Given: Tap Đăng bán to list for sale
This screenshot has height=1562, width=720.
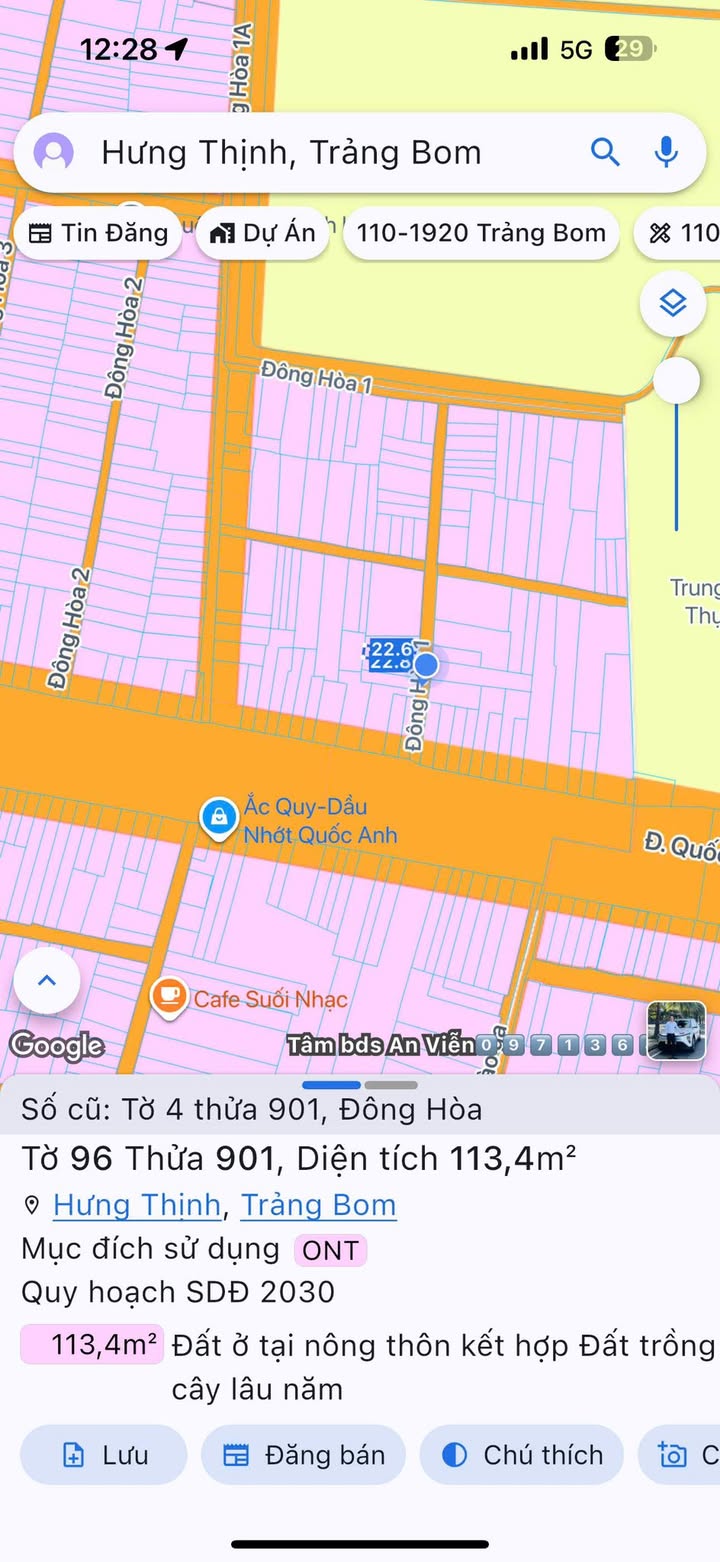Looking at the screenshot, I should pyautogui.click(x=304, y=1455).
